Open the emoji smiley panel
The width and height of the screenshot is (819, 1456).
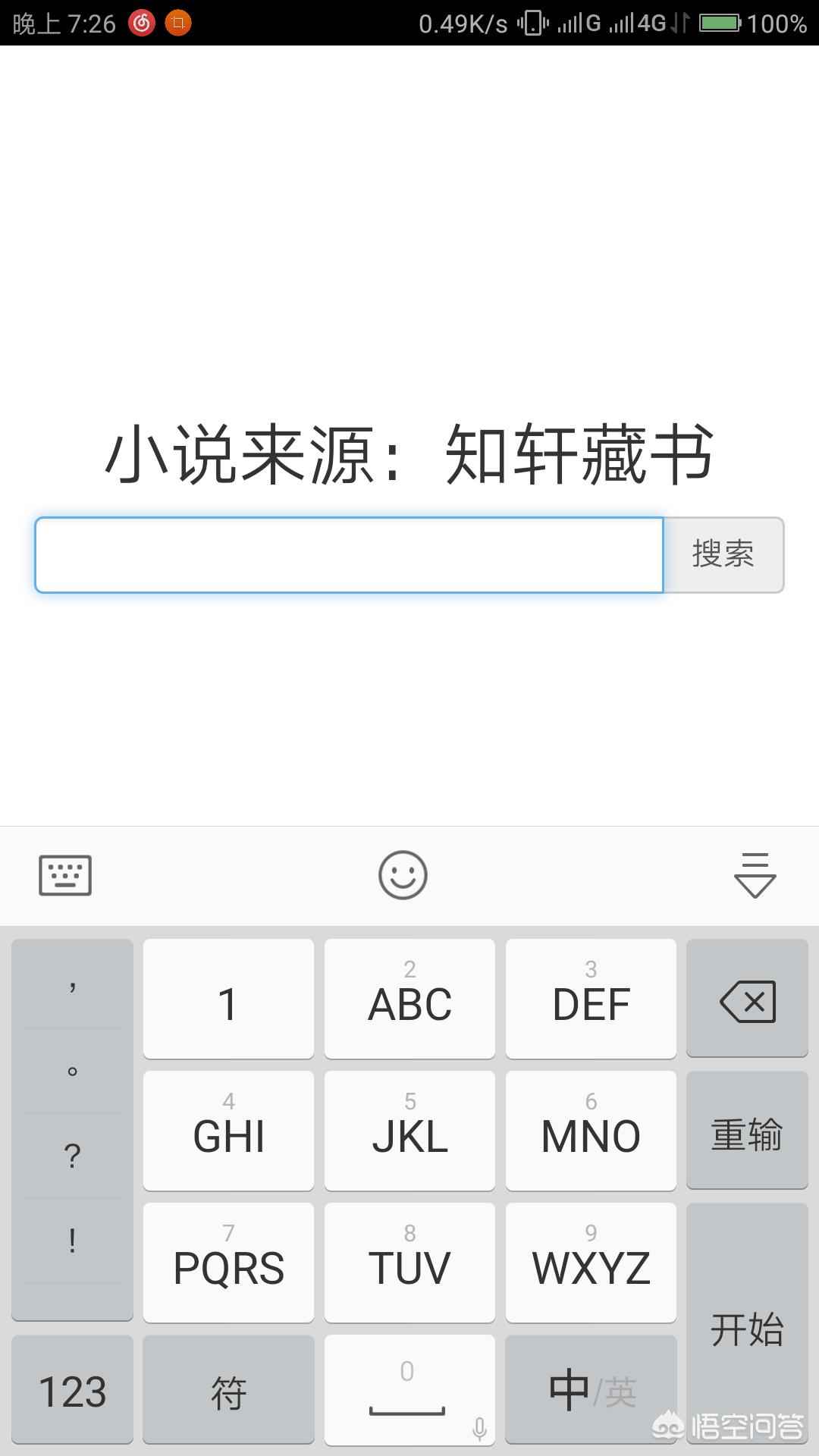(403, 875)
